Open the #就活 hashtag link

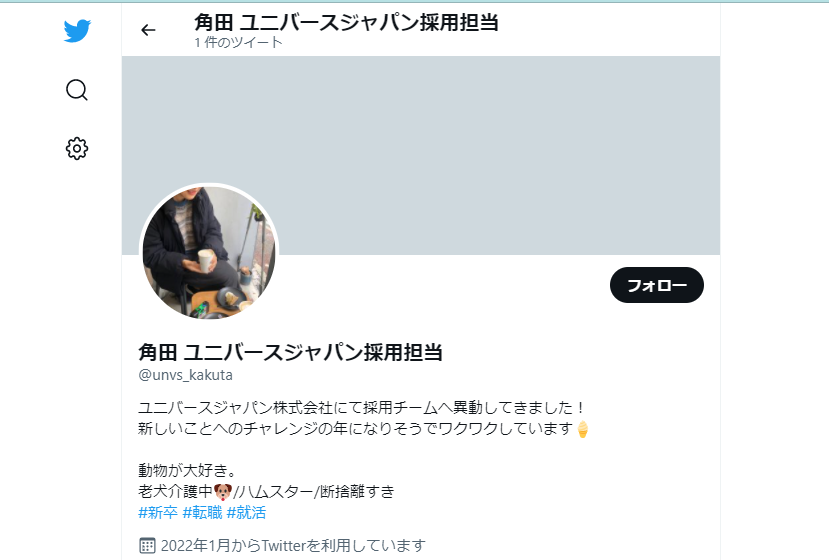[x=246, y=513]
